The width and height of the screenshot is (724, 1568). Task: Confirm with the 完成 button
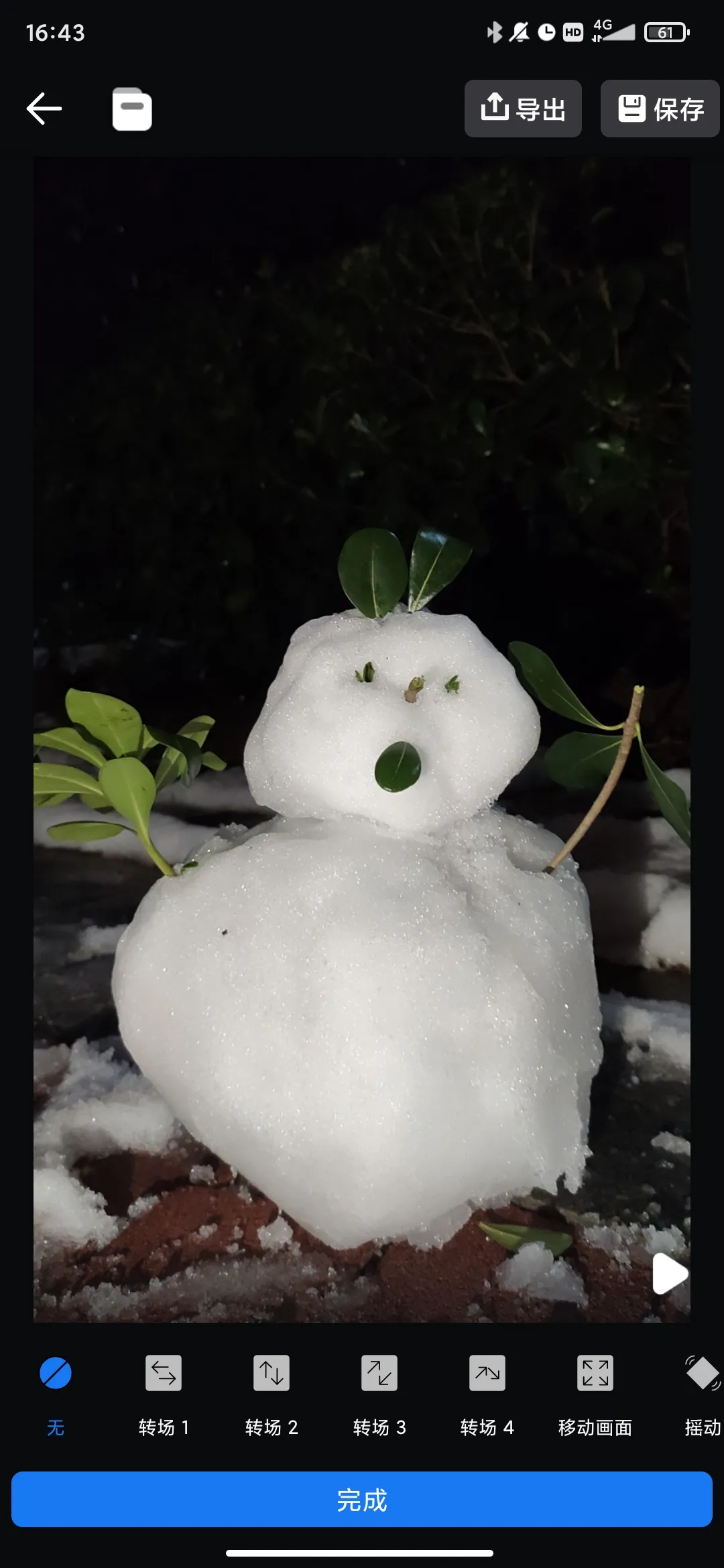click(x=362, y=1500)
